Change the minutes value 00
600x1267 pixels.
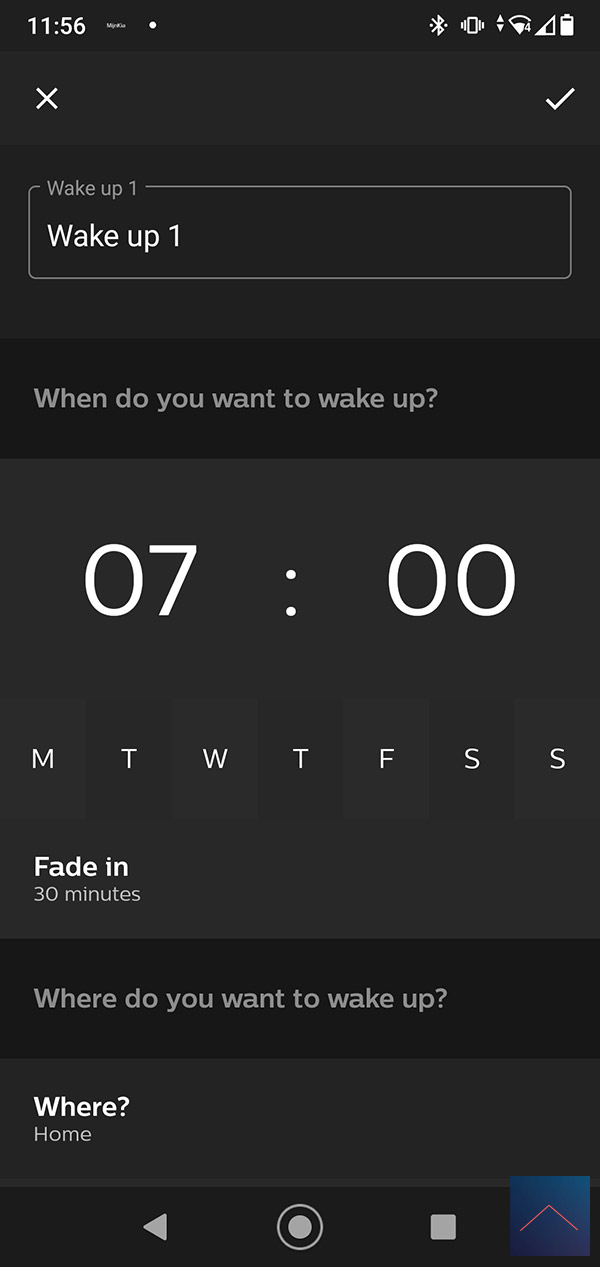pos(451,580)
